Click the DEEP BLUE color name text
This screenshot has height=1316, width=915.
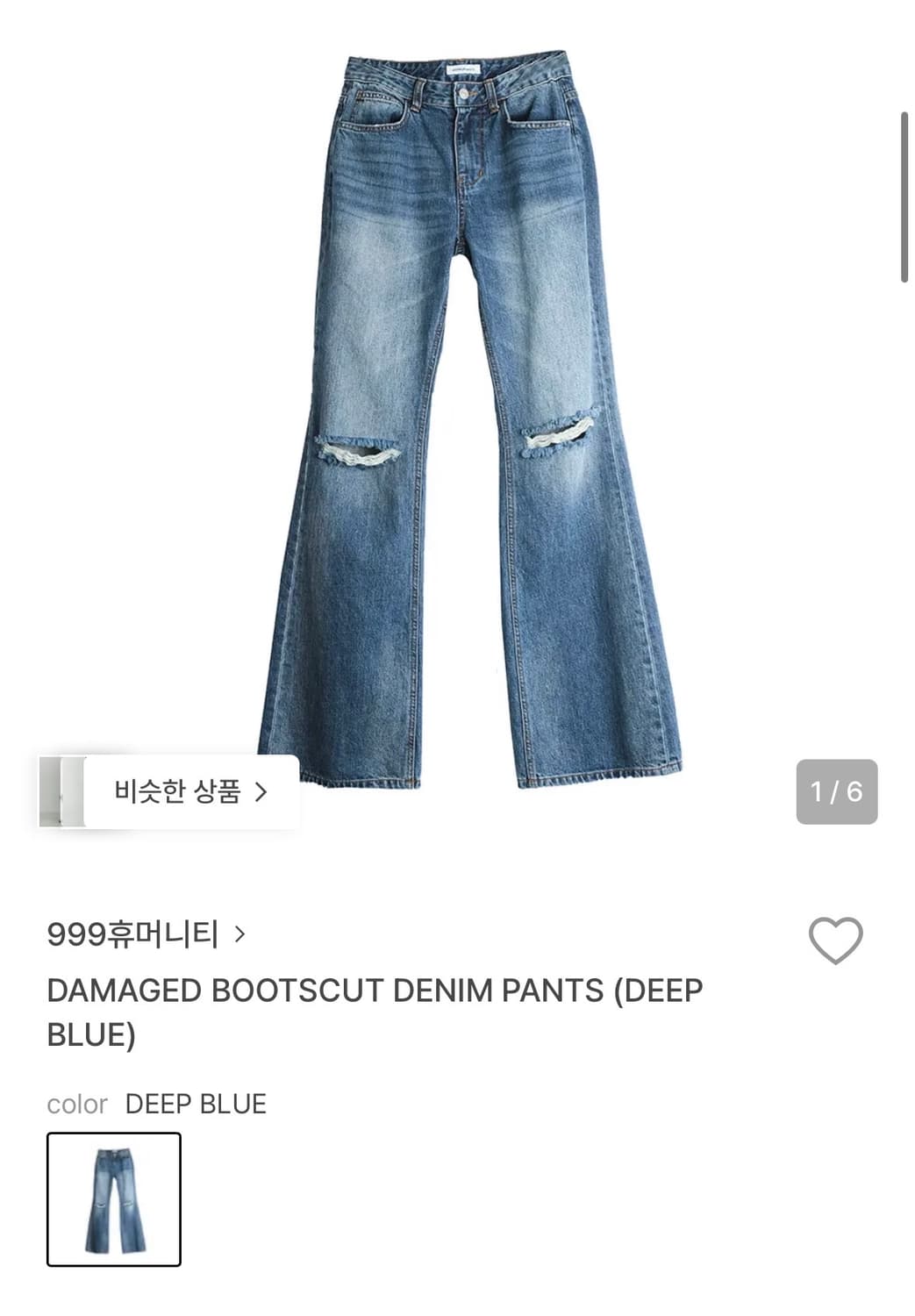(x=195, y=1105)
